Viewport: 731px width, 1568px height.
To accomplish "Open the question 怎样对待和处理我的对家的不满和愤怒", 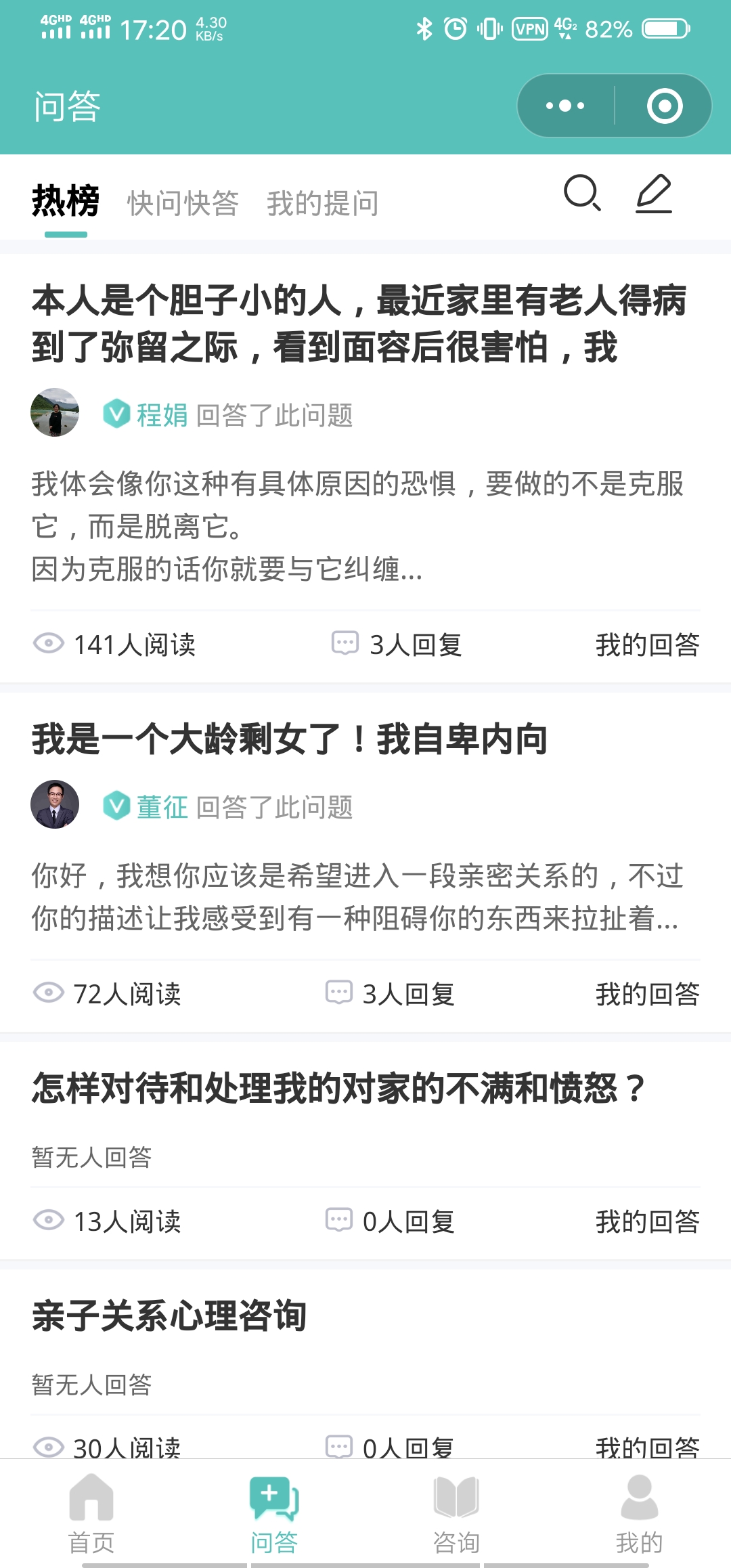I will coord(340,1088).
